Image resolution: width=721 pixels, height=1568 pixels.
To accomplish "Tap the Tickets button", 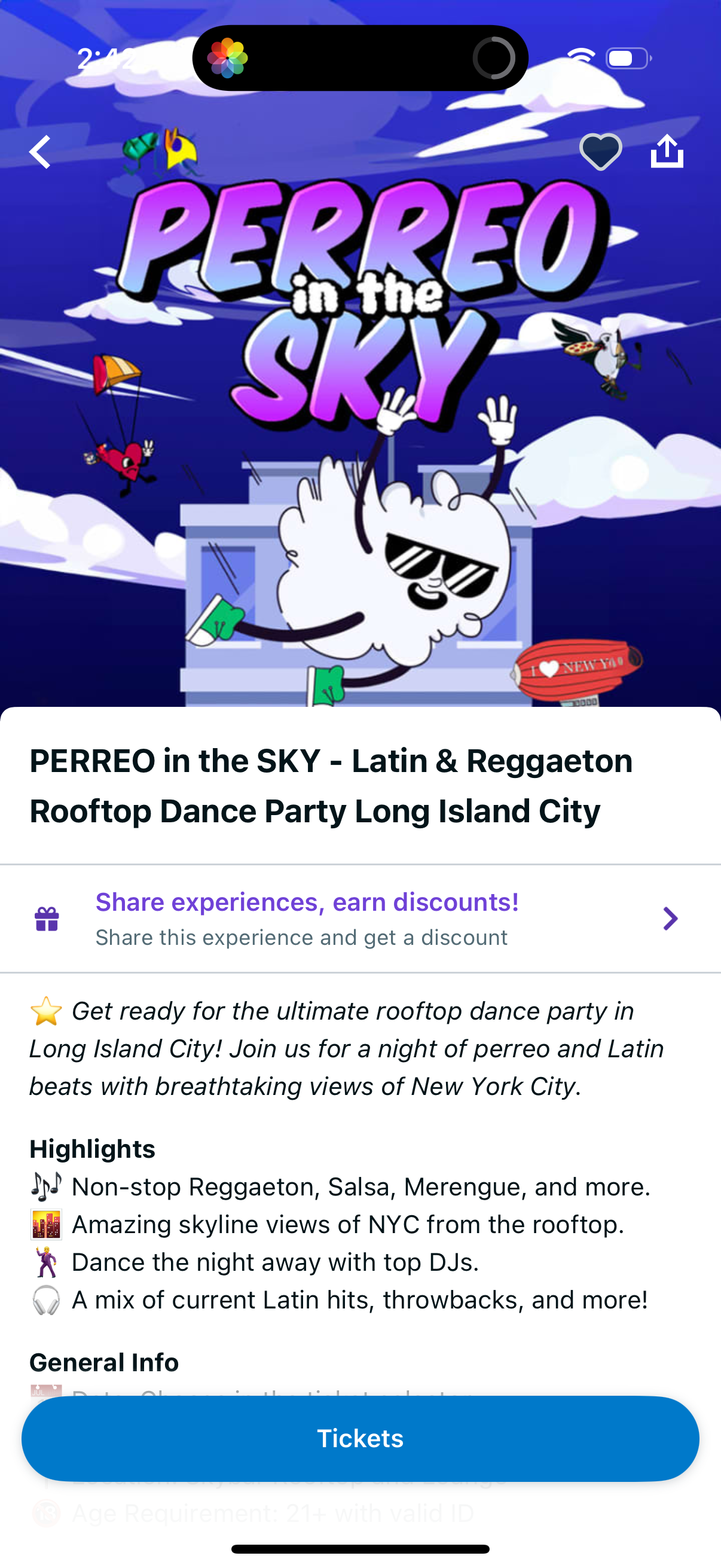I will (x=360, y=1439).
